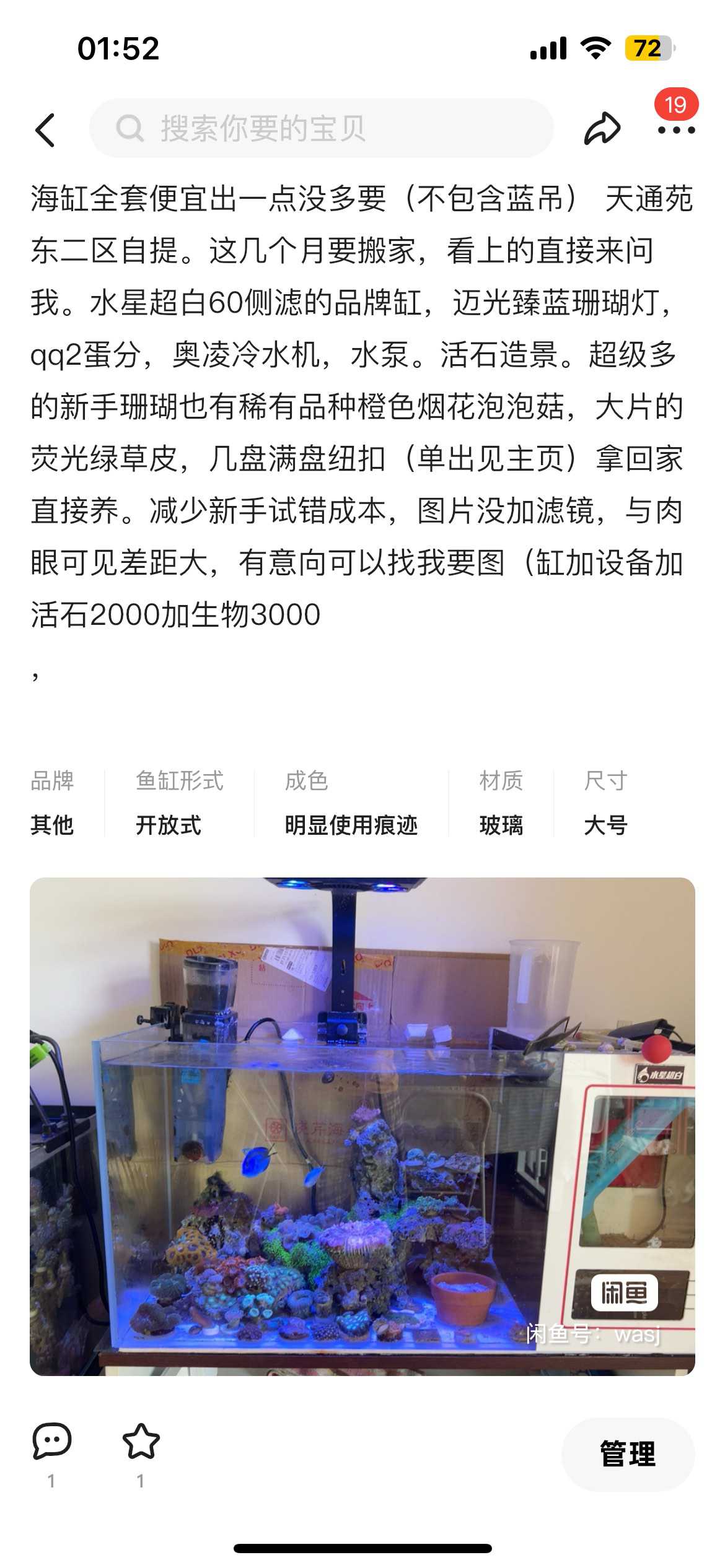Favorite this listing with the star
Screen dimensions: 725x1568
click(x=141, y=1442)
